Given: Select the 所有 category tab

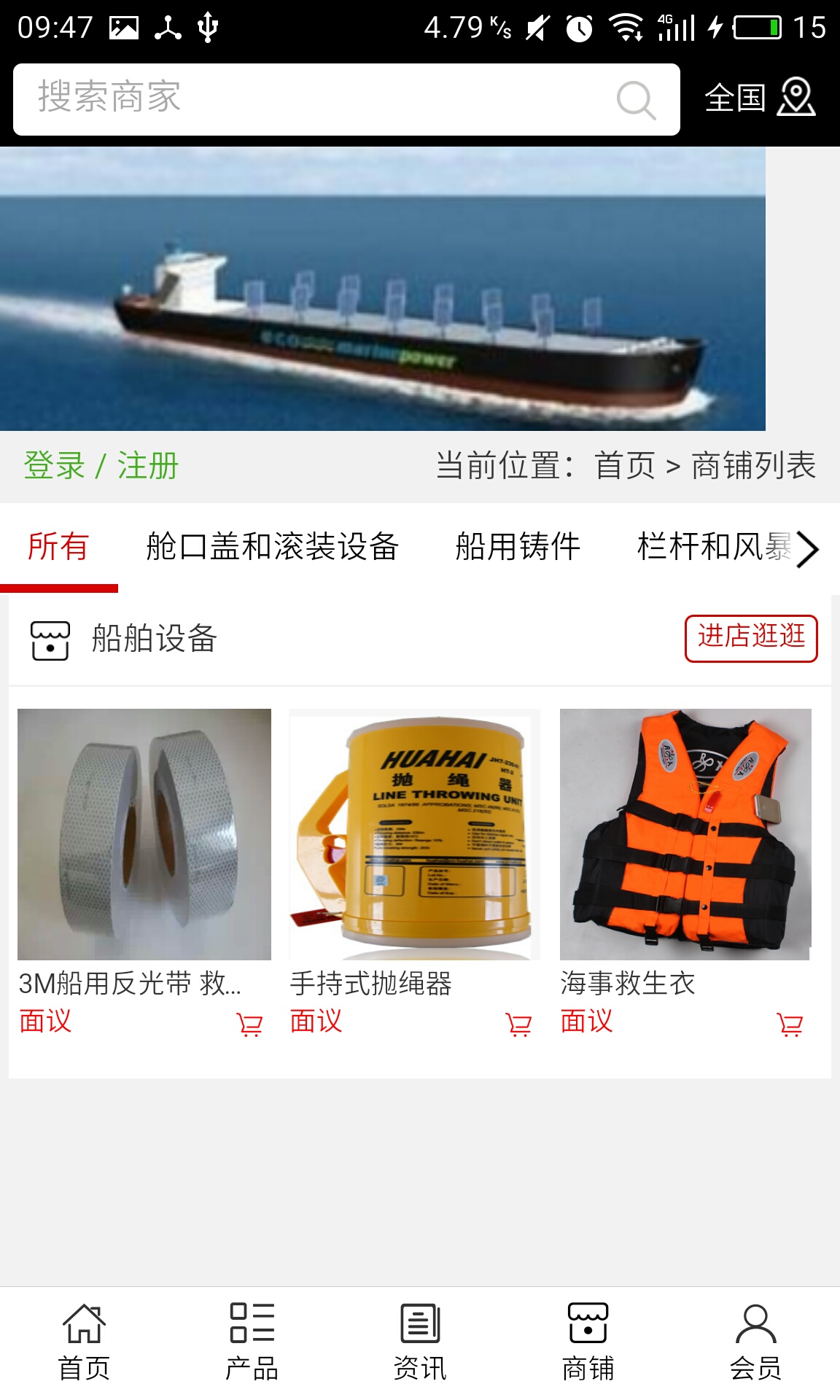Looking at the screenshot, I should pyautogui.click(x=58, y=547).
